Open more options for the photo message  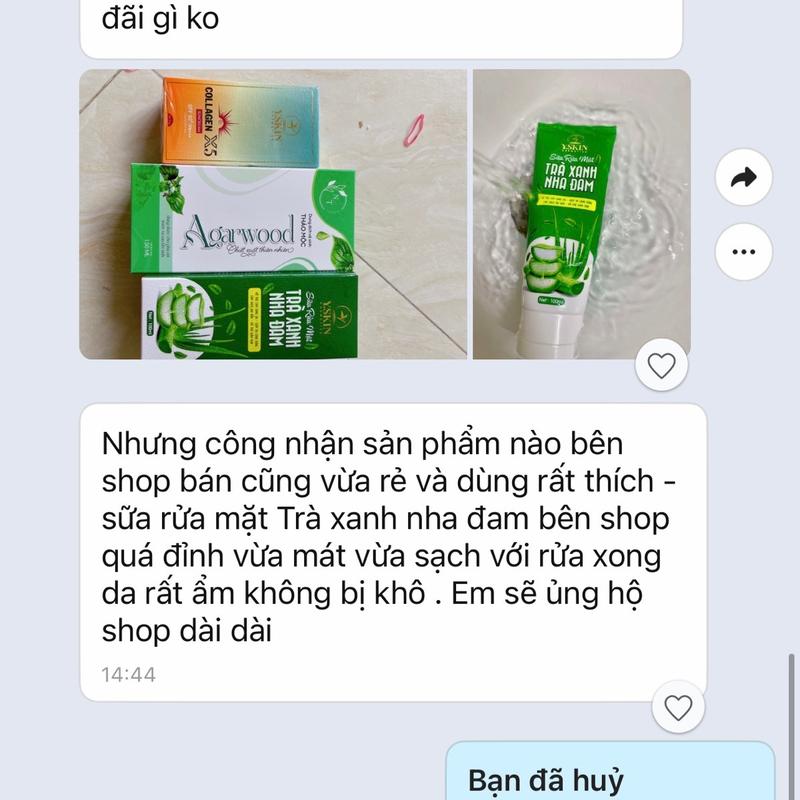coord(743,252)
